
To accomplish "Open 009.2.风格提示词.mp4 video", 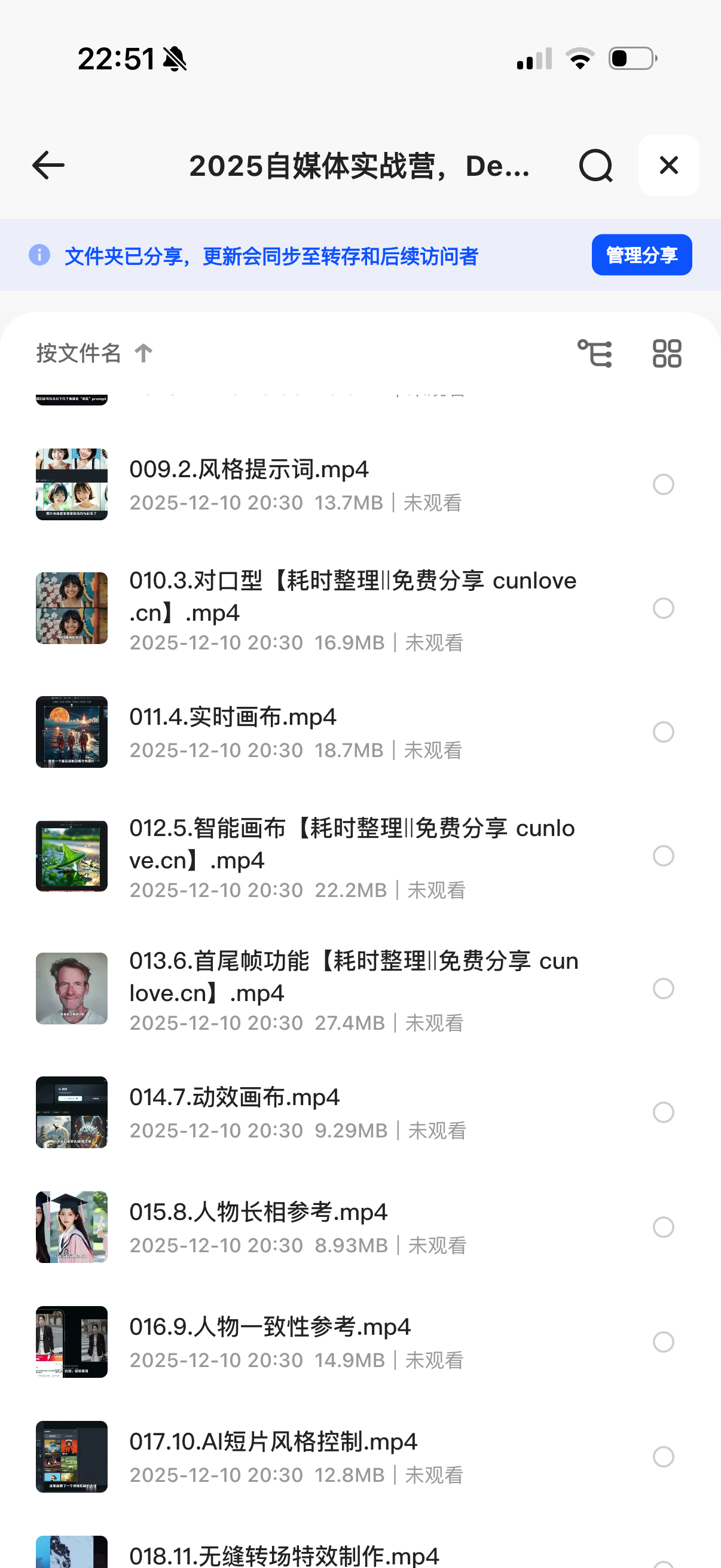I will (x=249, y=470).
